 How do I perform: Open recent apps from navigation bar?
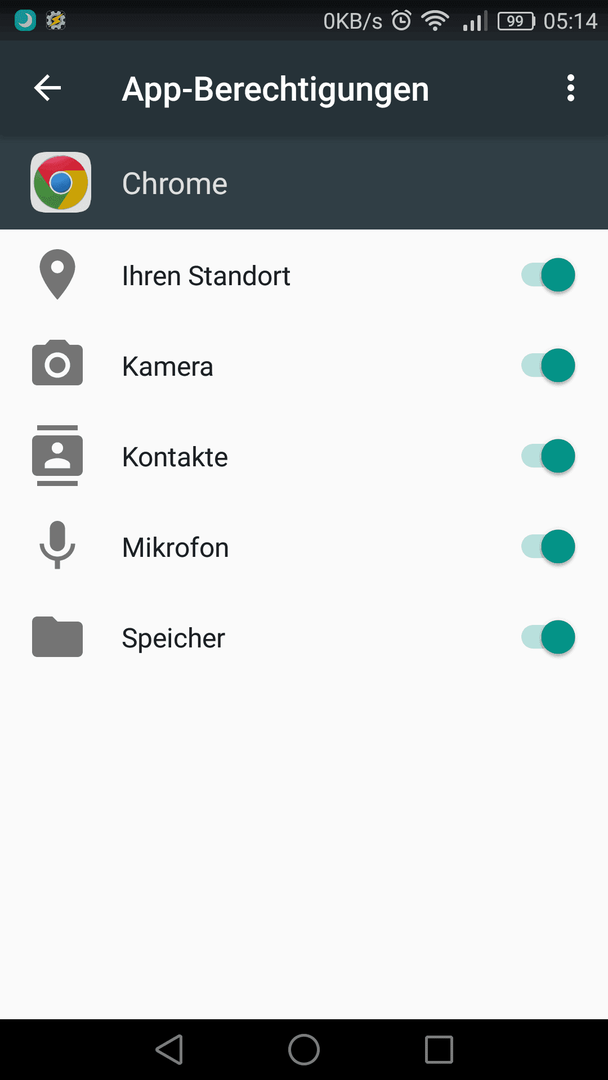(x=439, y=1050)
